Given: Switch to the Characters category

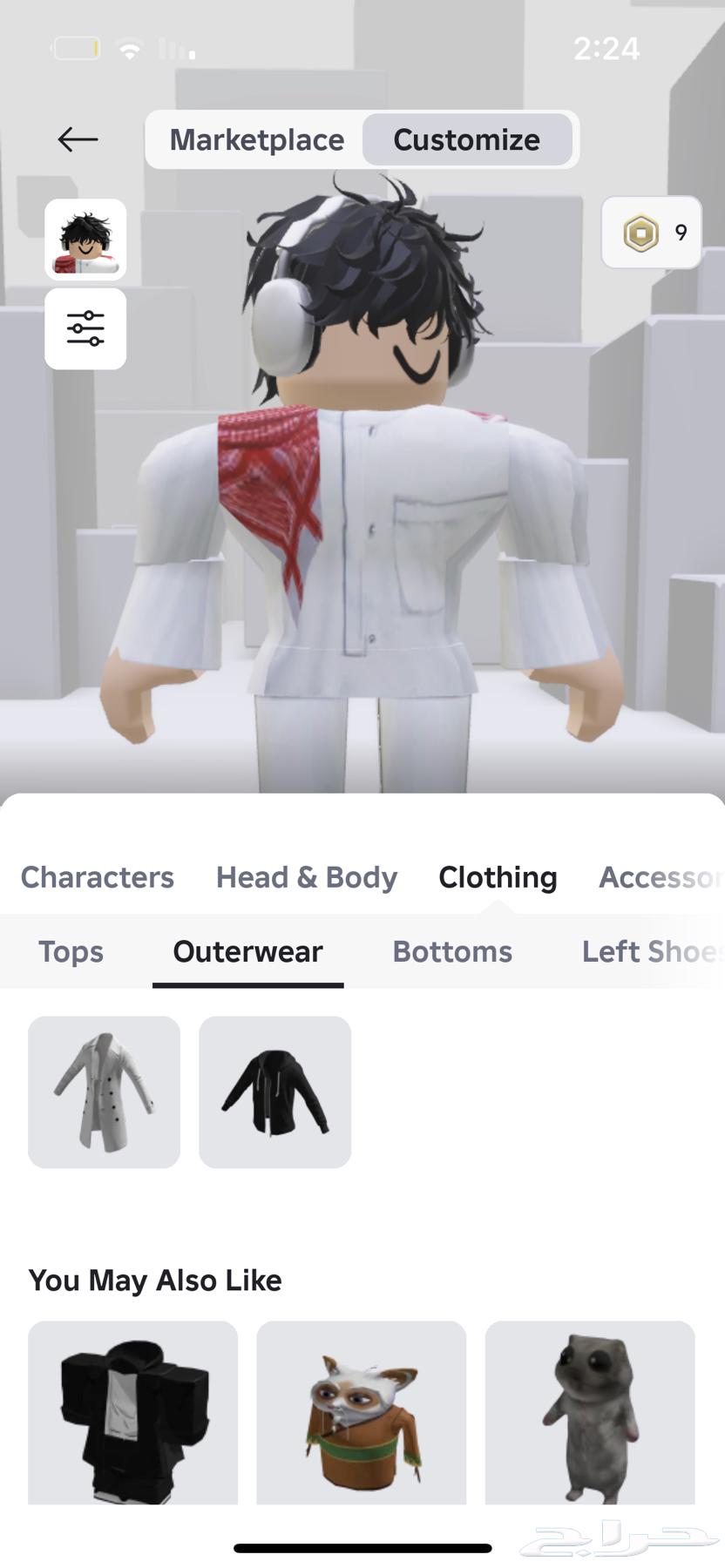Looking at the screenshot, I should point(97,877).
